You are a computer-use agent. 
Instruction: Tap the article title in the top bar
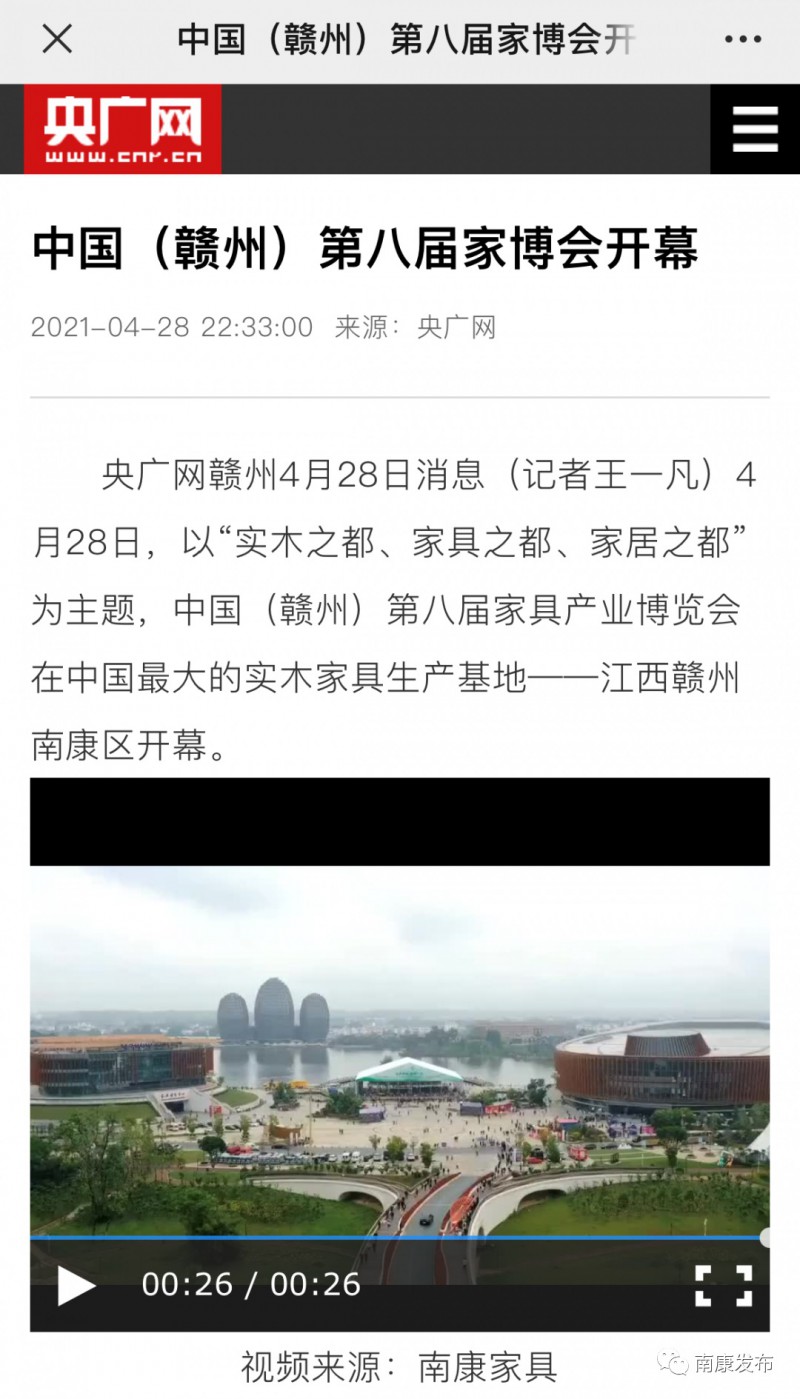pos(400,39)
